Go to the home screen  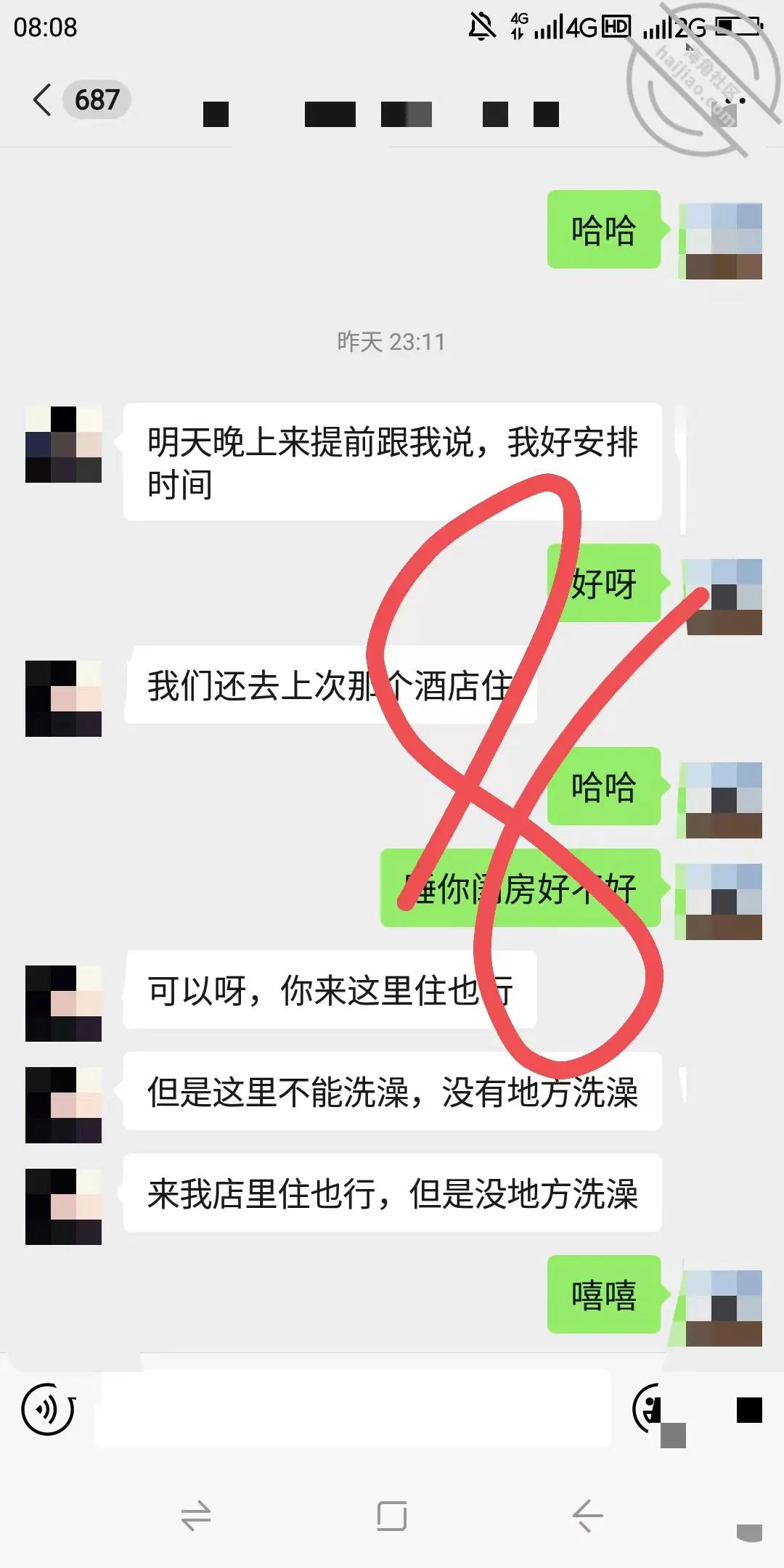(392, 1516)
